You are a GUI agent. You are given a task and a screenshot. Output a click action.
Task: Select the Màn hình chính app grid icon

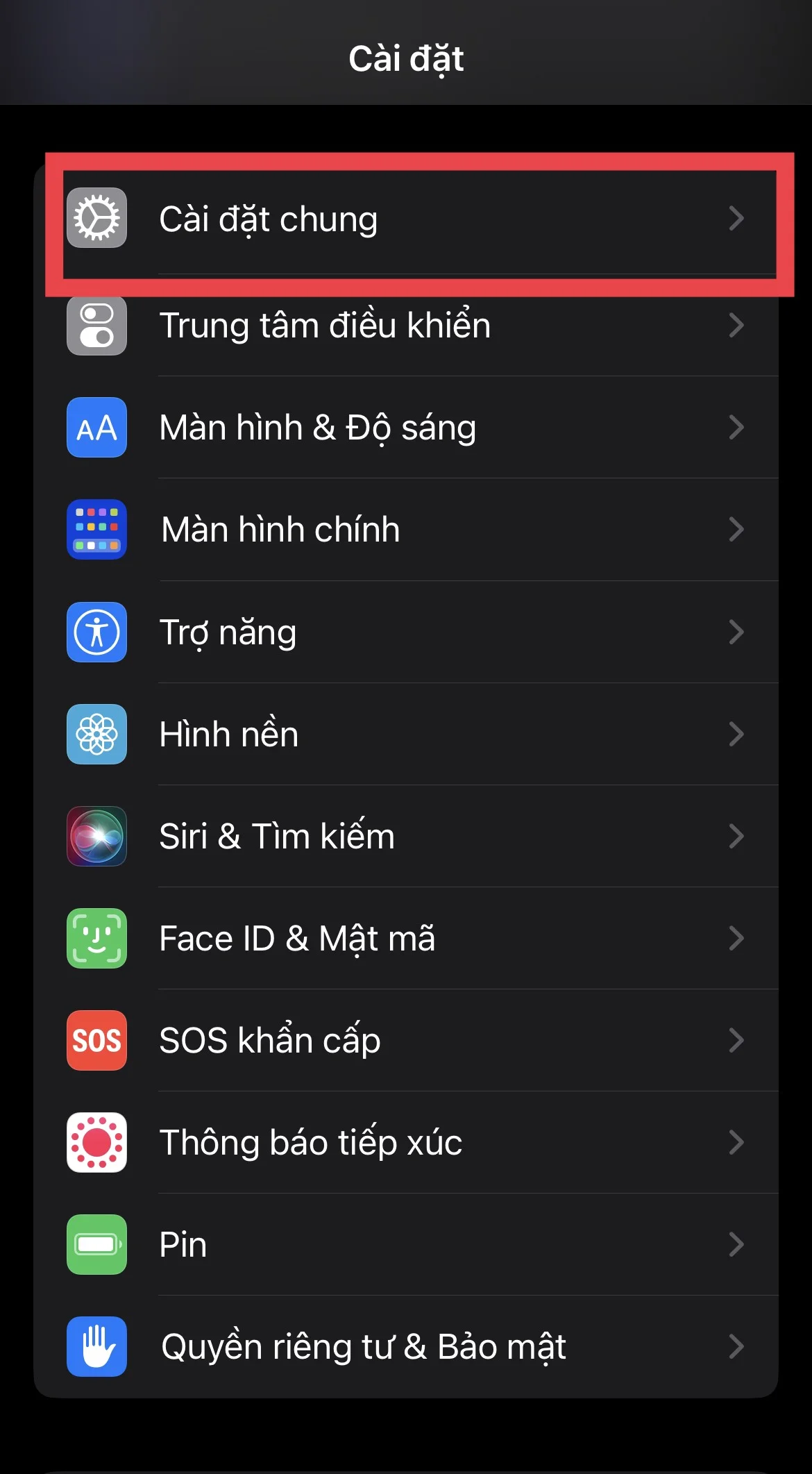(96, 530)
